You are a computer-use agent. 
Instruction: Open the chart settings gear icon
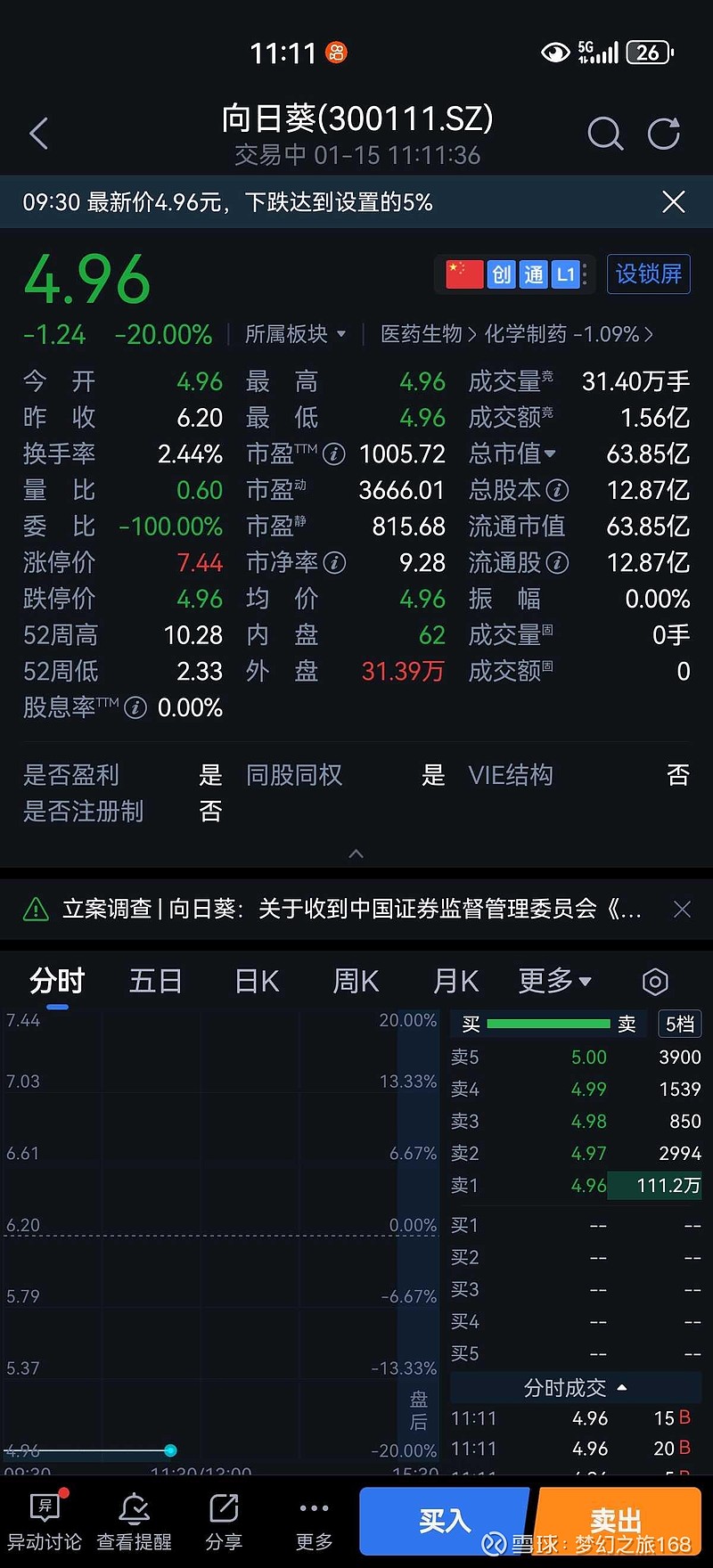click(x=655, y=981)
